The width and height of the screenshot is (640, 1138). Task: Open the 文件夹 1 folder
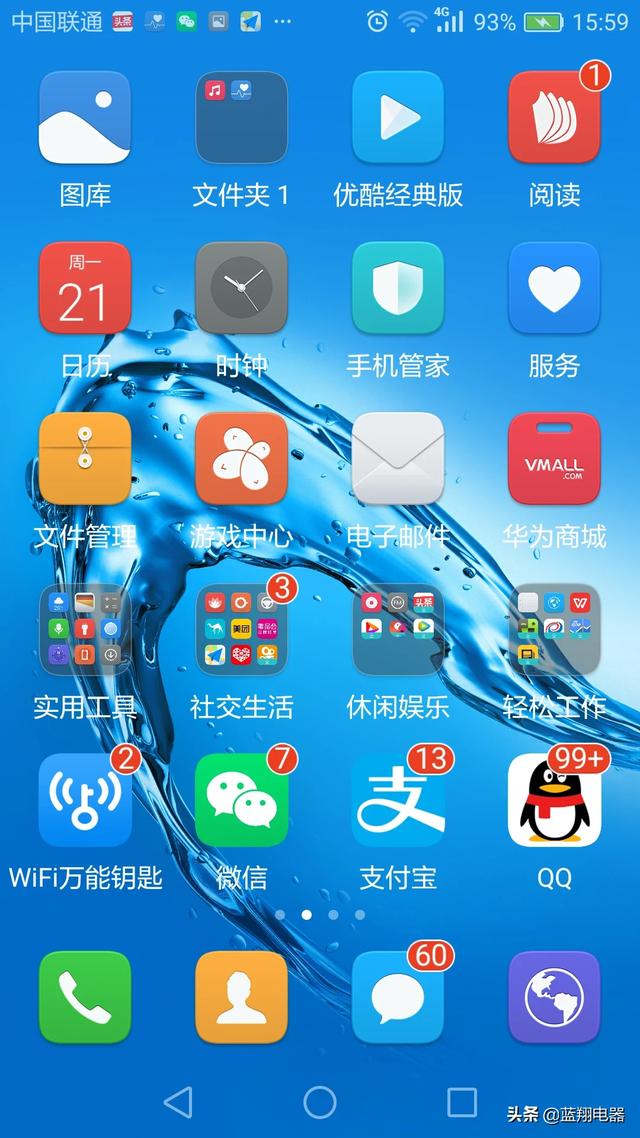241,117
